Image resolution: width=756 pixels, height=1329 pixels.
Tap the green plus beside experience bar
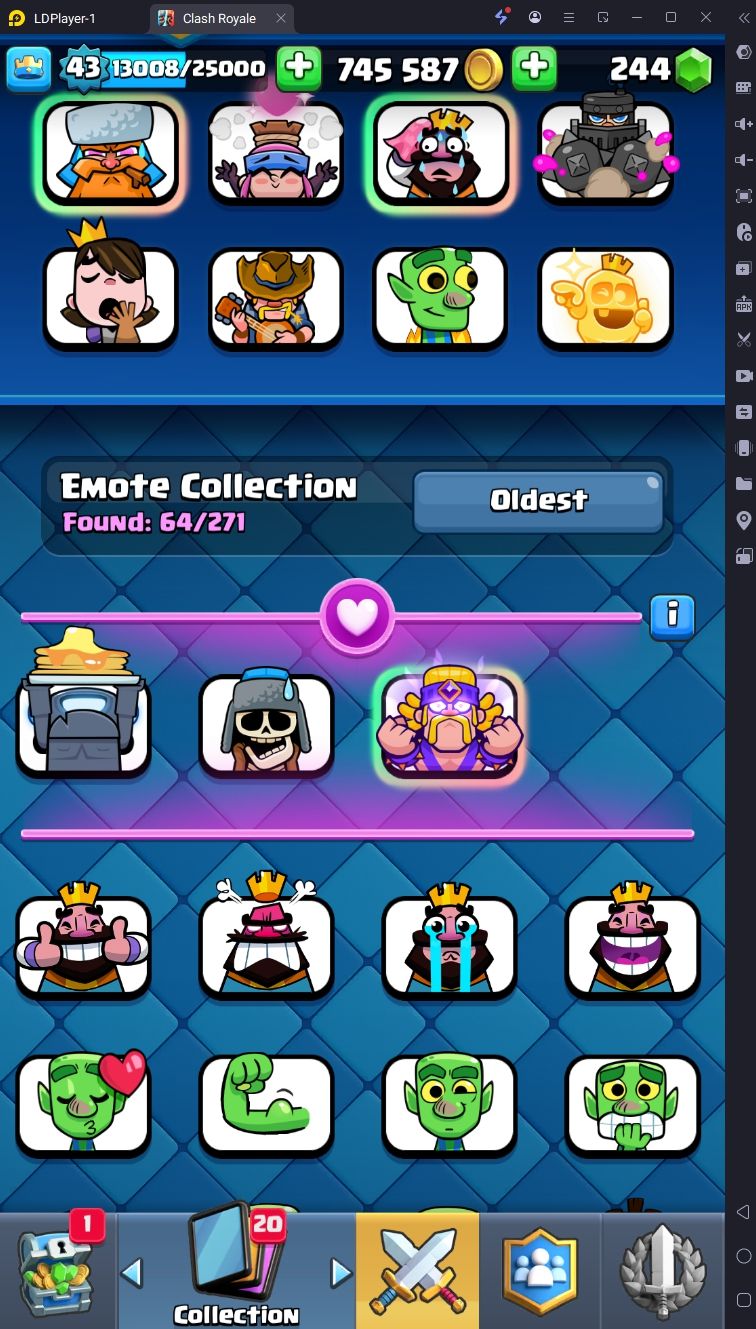pyautogui.click(x=298, y=68)
